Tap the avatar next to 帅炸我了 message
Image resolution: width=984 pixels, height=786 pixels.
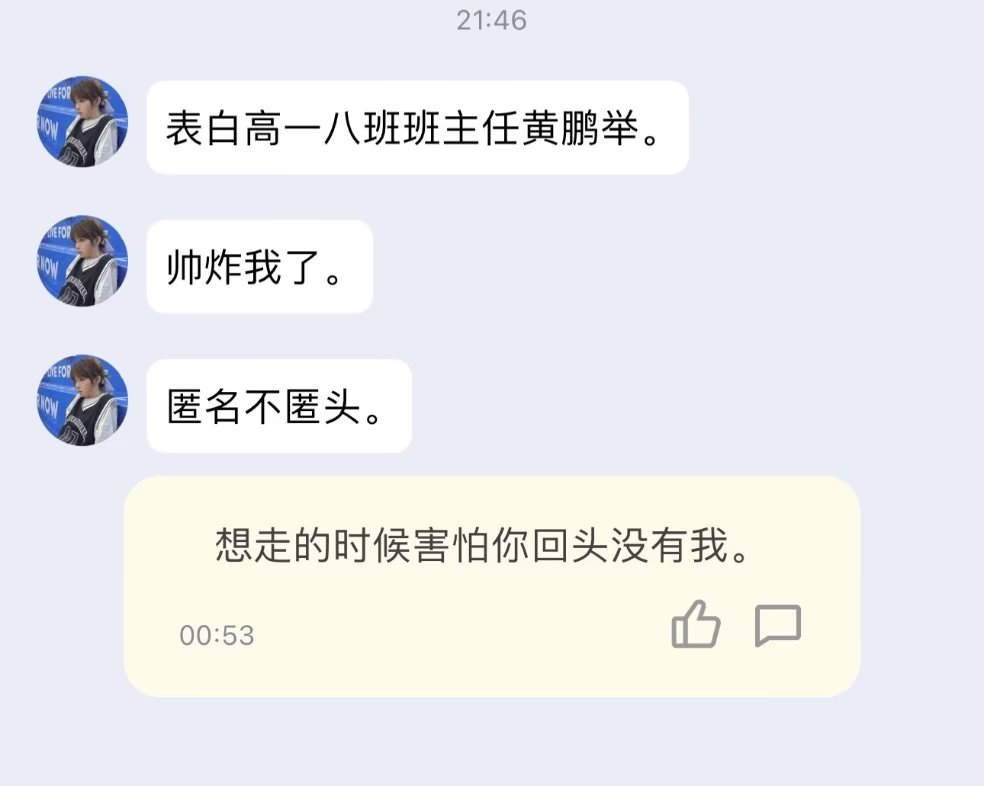click(x=82, y=261)
